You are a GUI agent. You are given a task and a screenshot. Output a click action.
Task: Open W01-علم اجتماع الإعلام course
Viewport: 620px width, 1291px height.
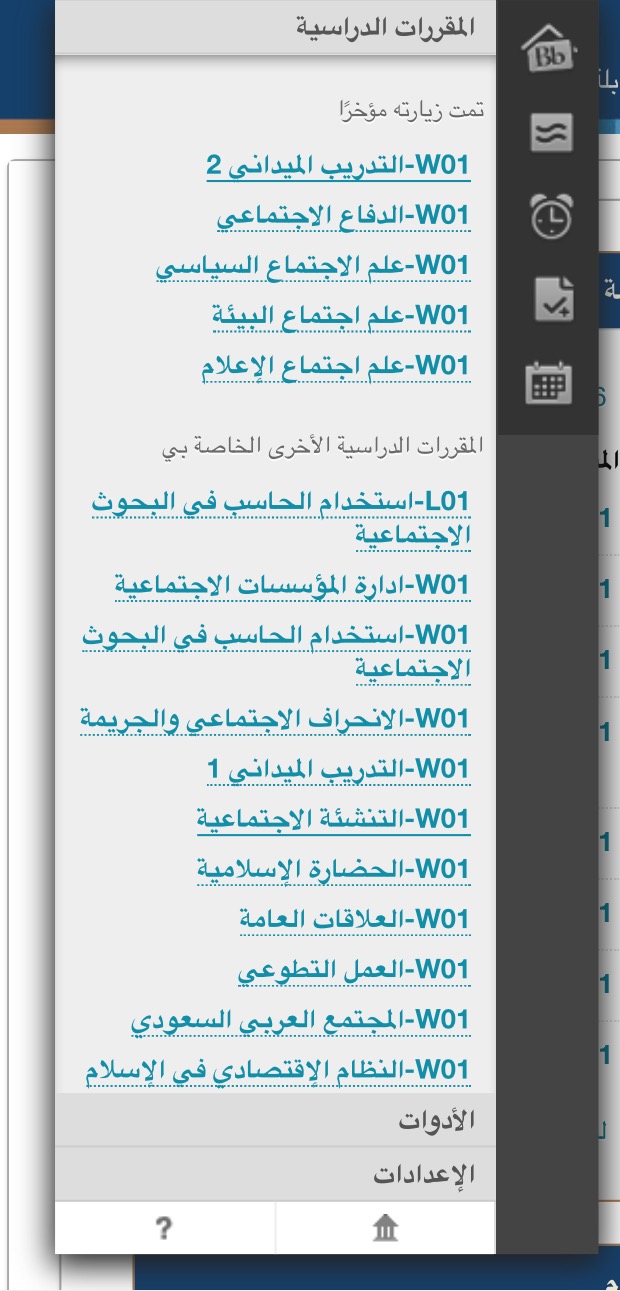tap(335, 367)
